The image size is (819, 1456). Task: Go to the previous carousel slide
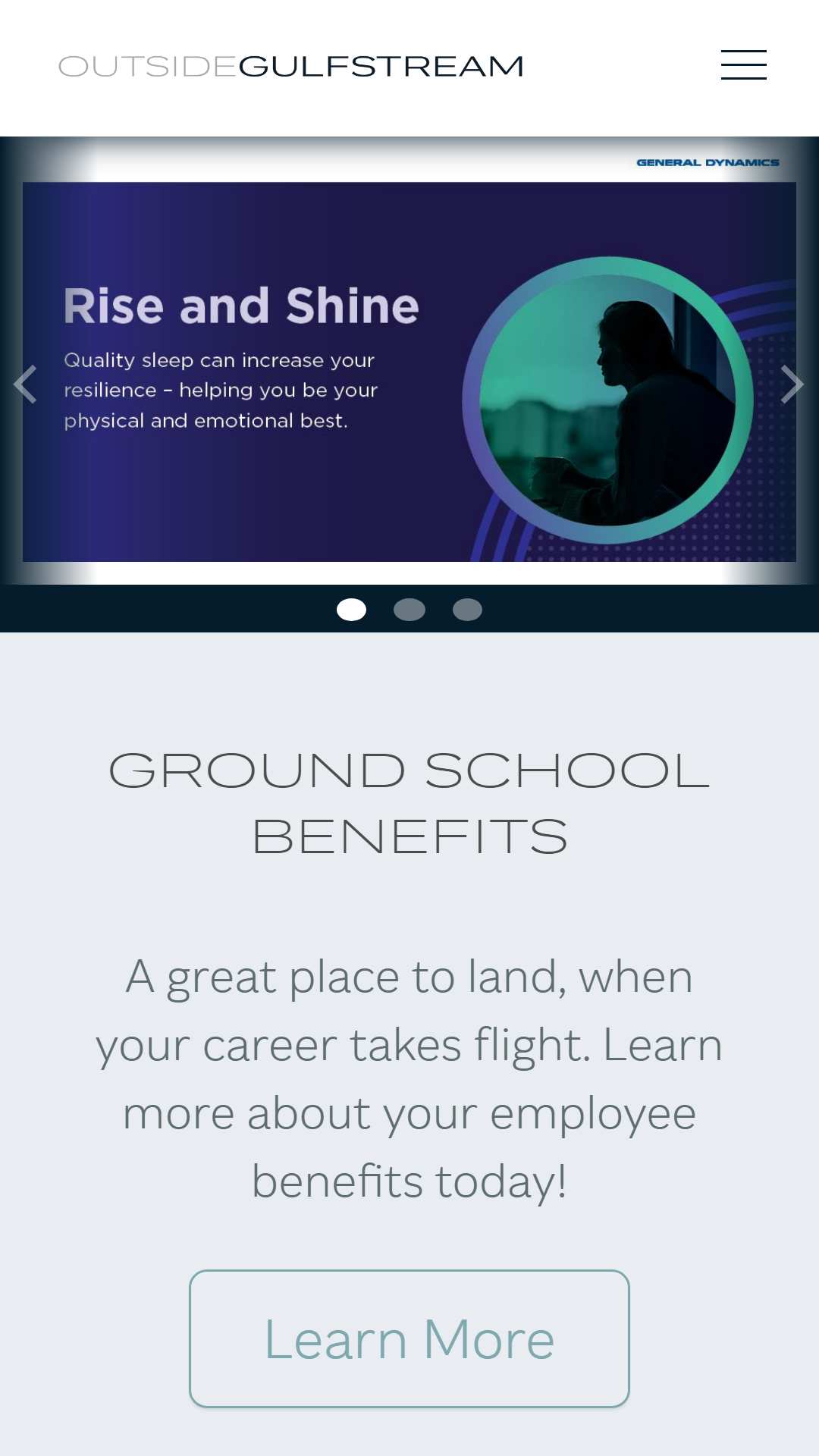26,384
